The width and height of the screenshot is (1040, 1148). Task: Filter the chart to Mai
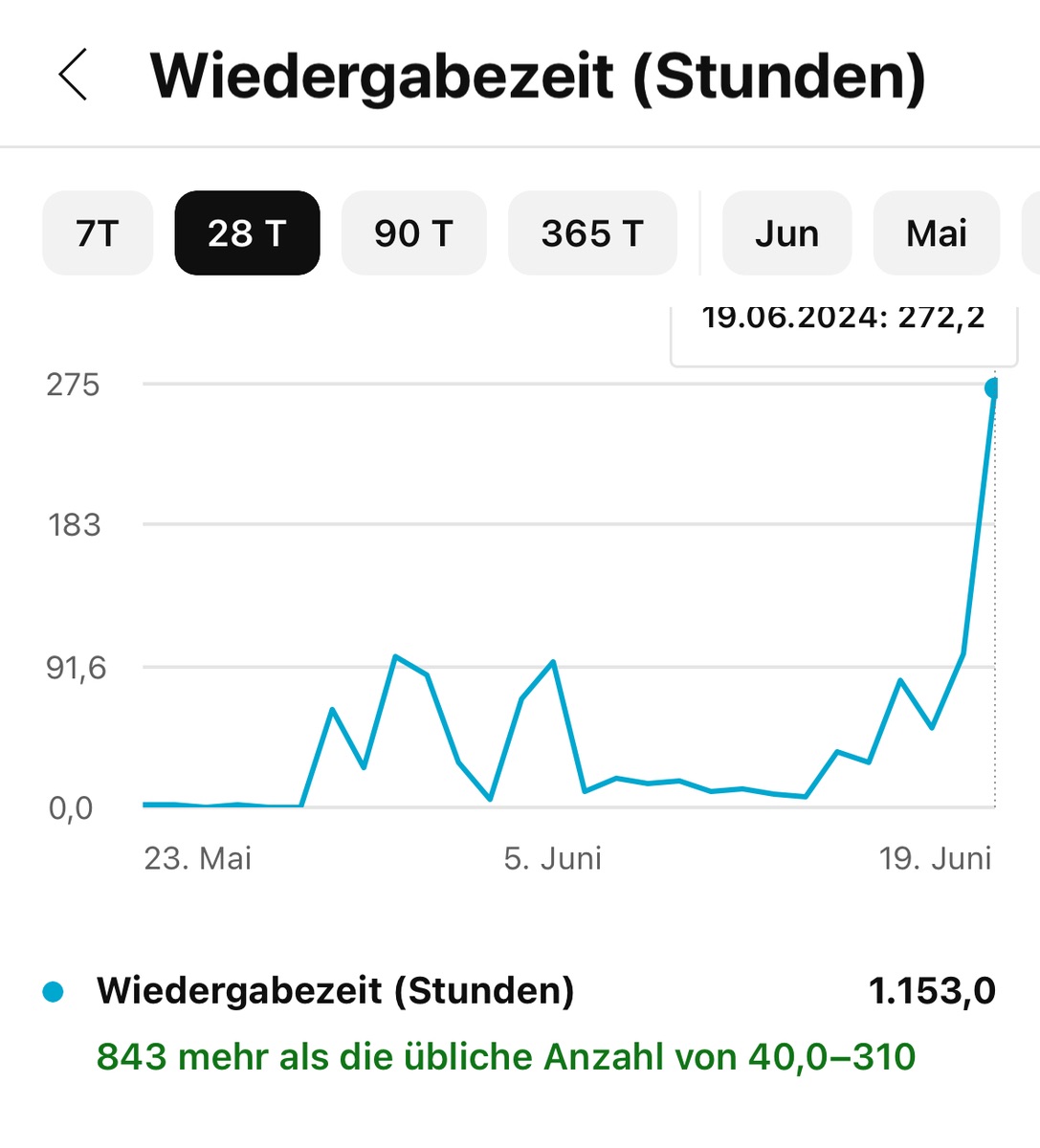(936, 233)
